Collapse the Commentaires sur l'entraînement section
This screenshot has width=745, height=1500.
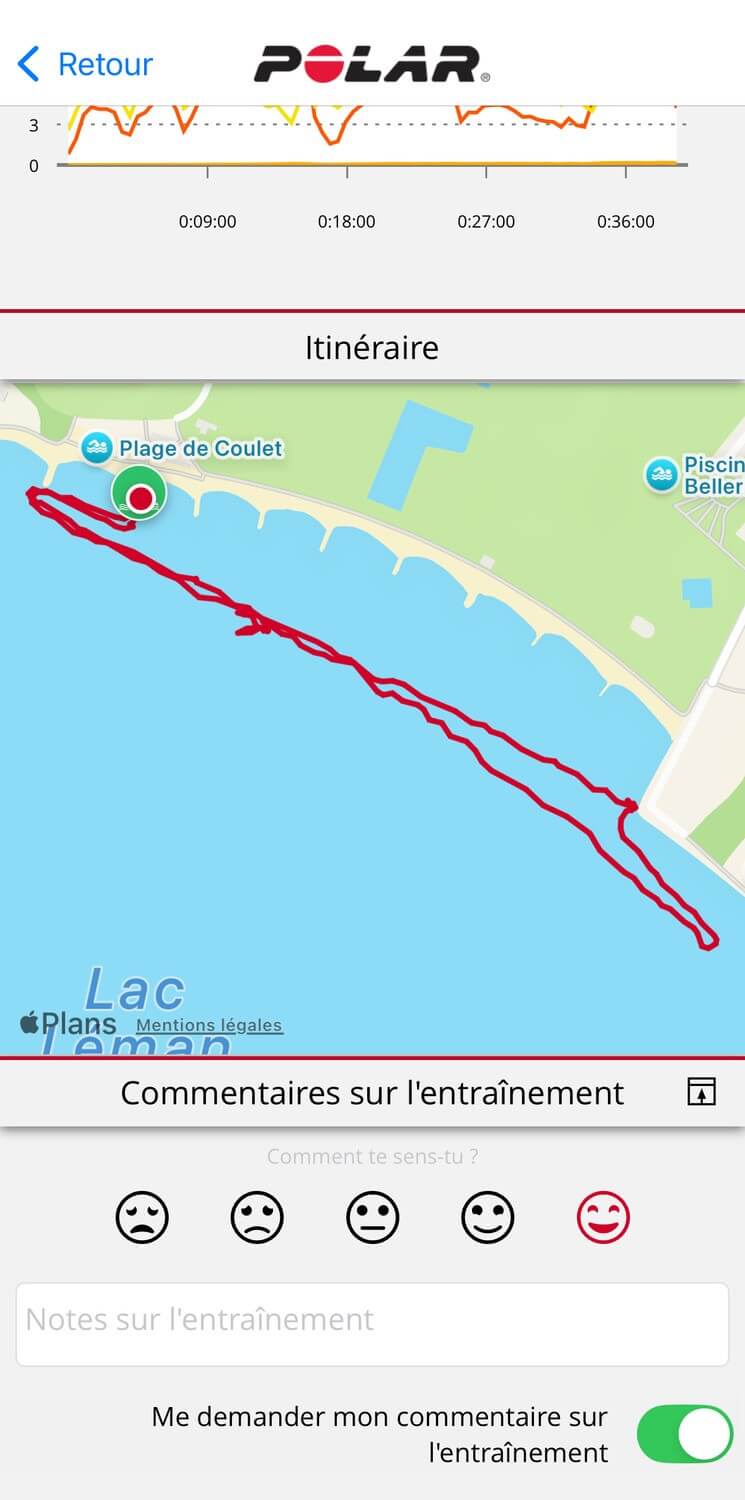[x=702, y=1092]
